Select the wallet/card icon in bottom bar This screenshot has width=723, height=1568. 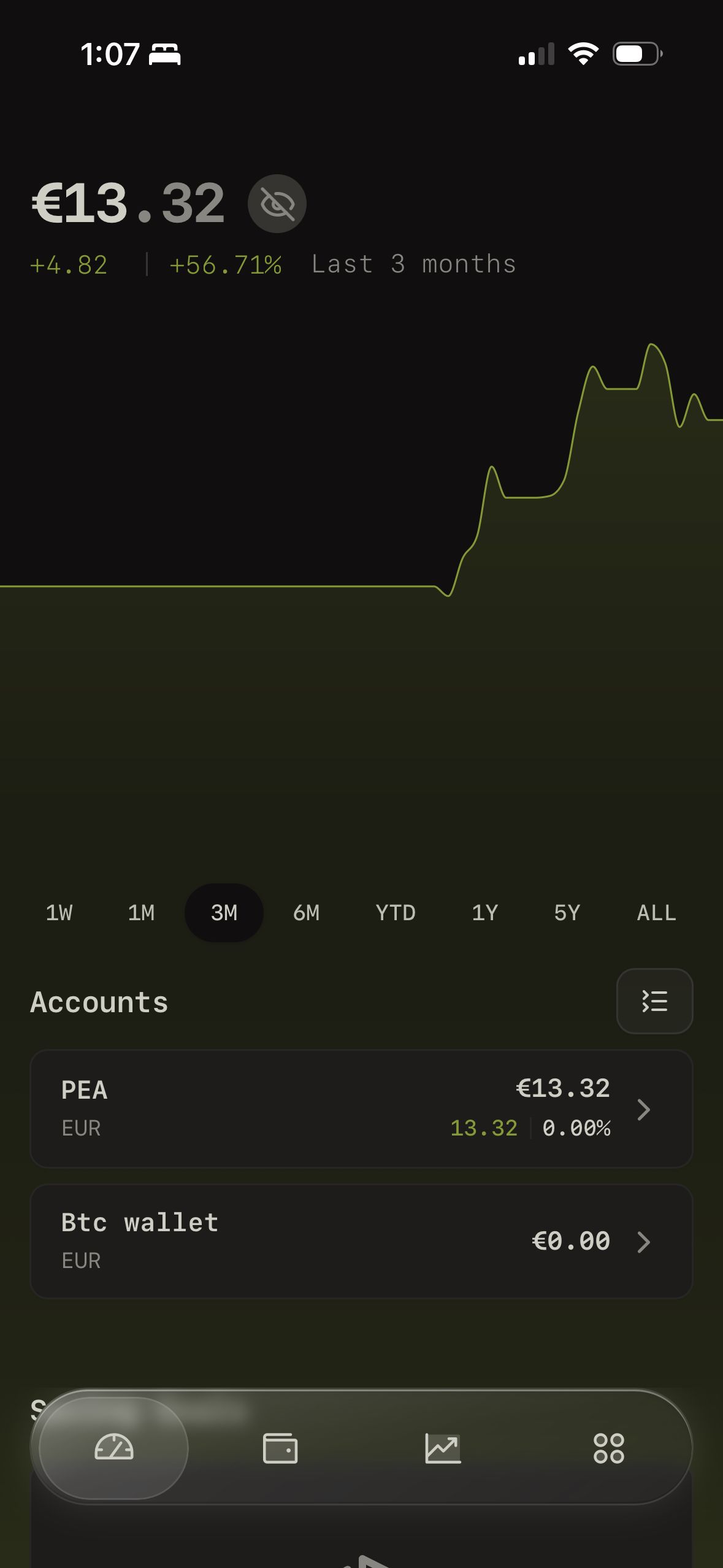(280, 1448)
